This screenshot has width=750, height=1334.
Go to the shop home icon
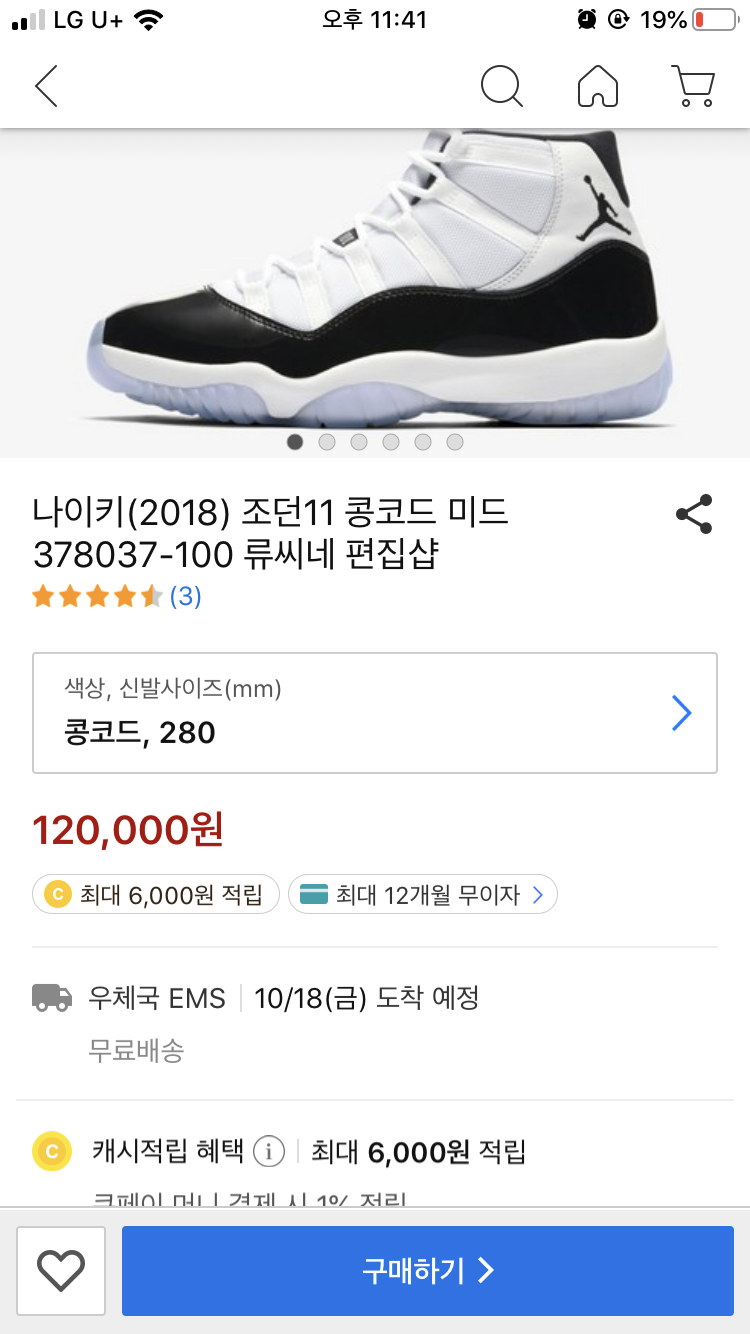click(x=598, y=86)
